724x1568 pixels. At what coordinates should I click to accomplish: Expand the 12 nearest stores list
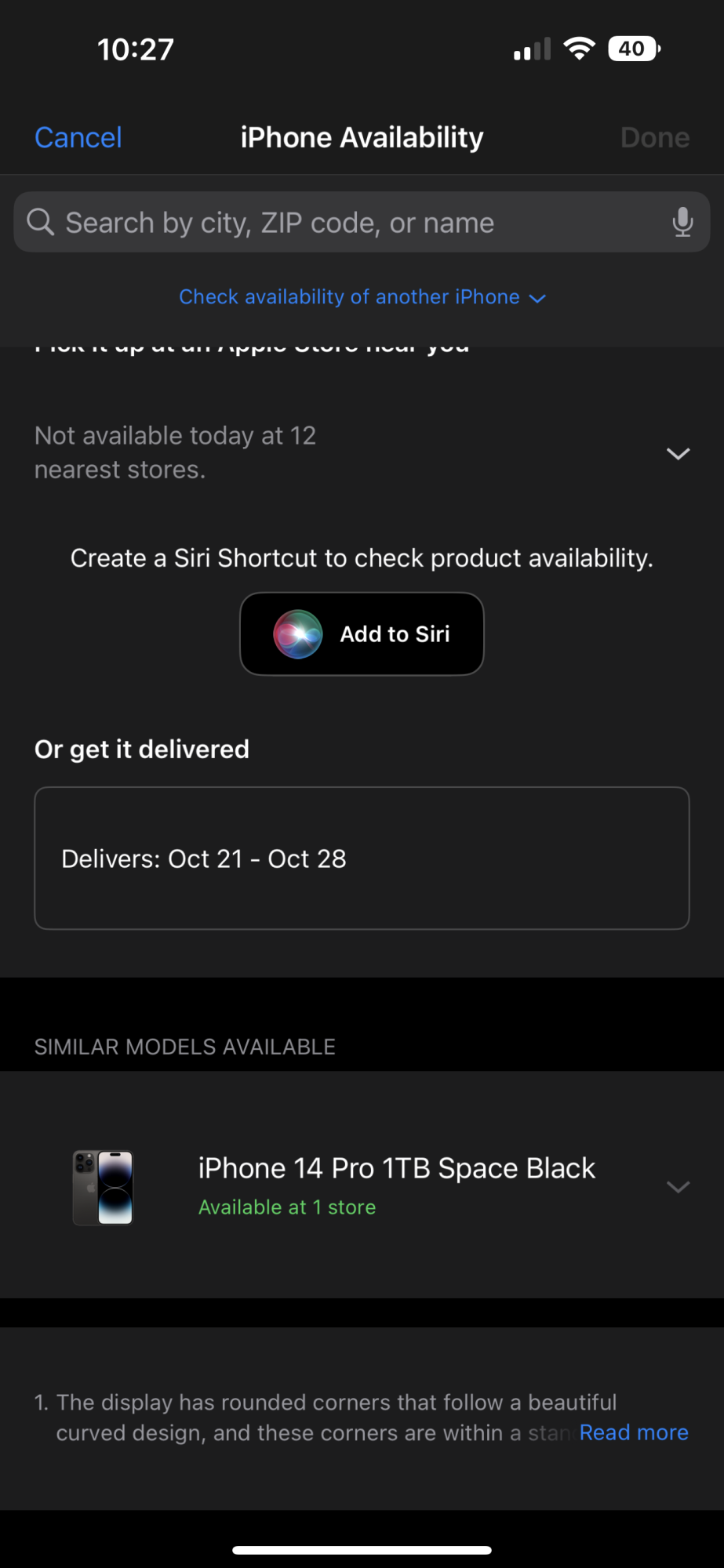click(x=677, y=453)
